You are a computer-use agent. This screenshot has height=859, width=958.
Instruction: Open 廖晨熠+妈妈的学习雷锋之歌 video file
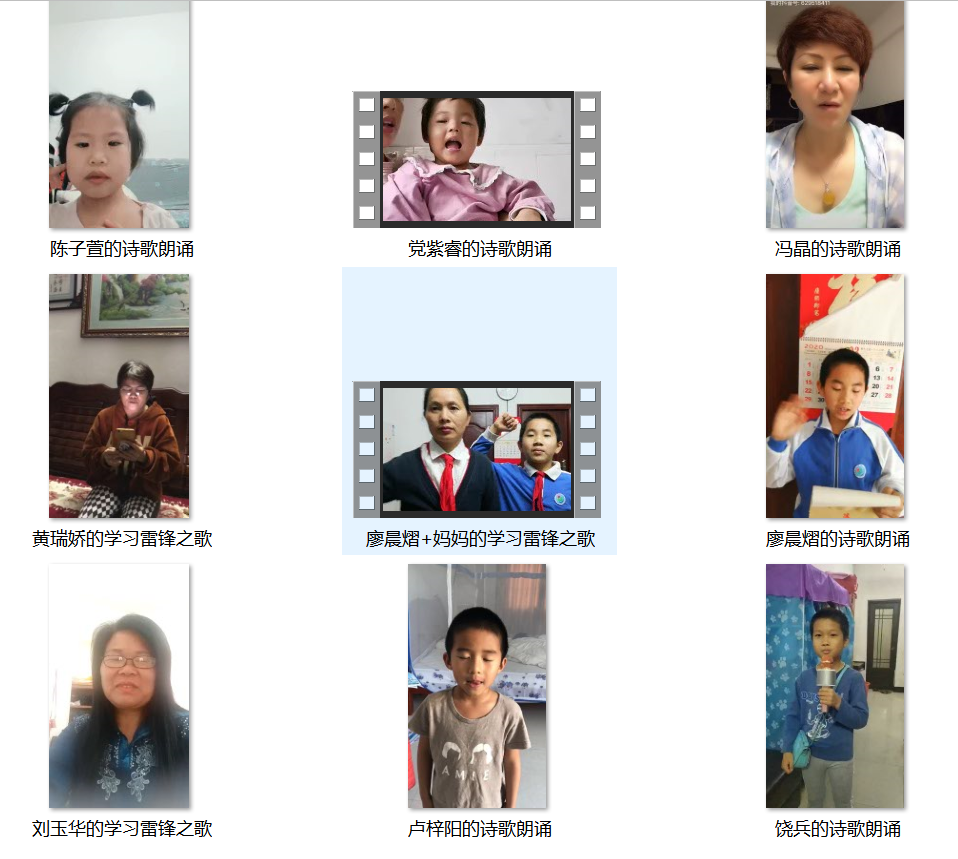point(477,448)
